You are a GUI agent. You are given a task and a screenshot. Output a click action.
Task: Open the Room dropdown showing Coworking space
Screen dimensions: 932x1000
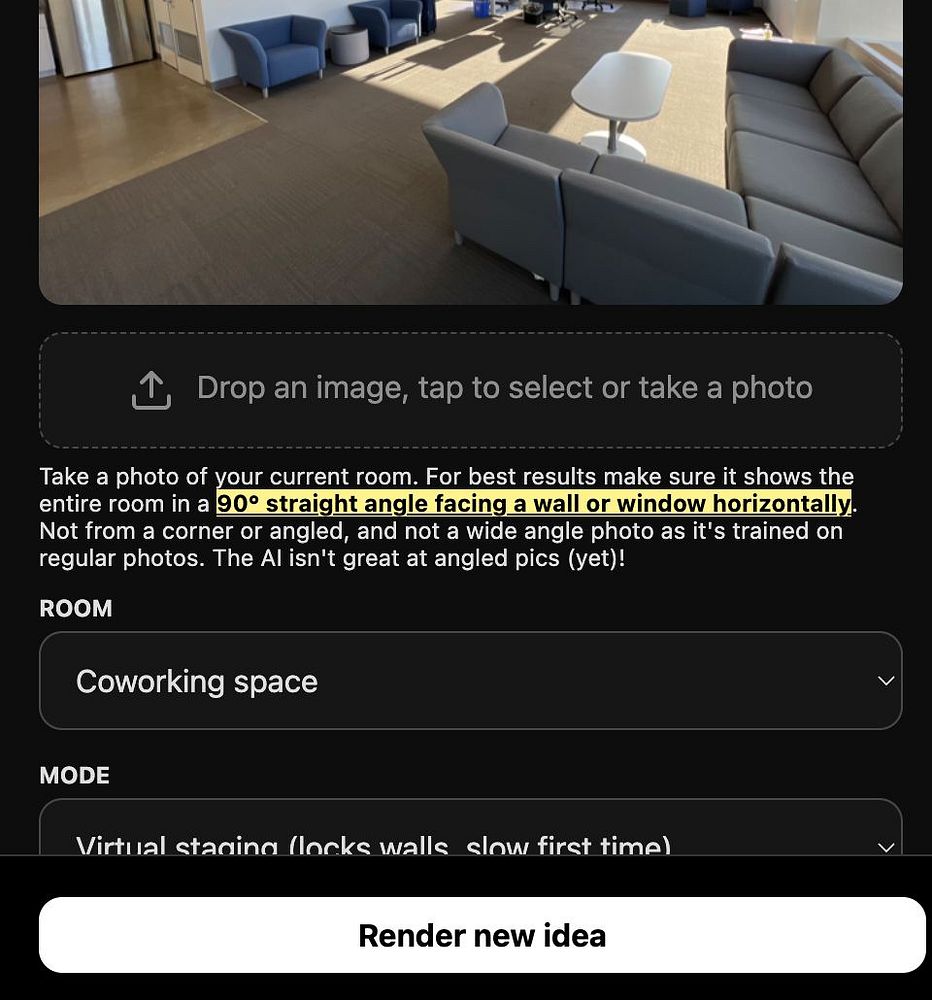pos(470,681)
